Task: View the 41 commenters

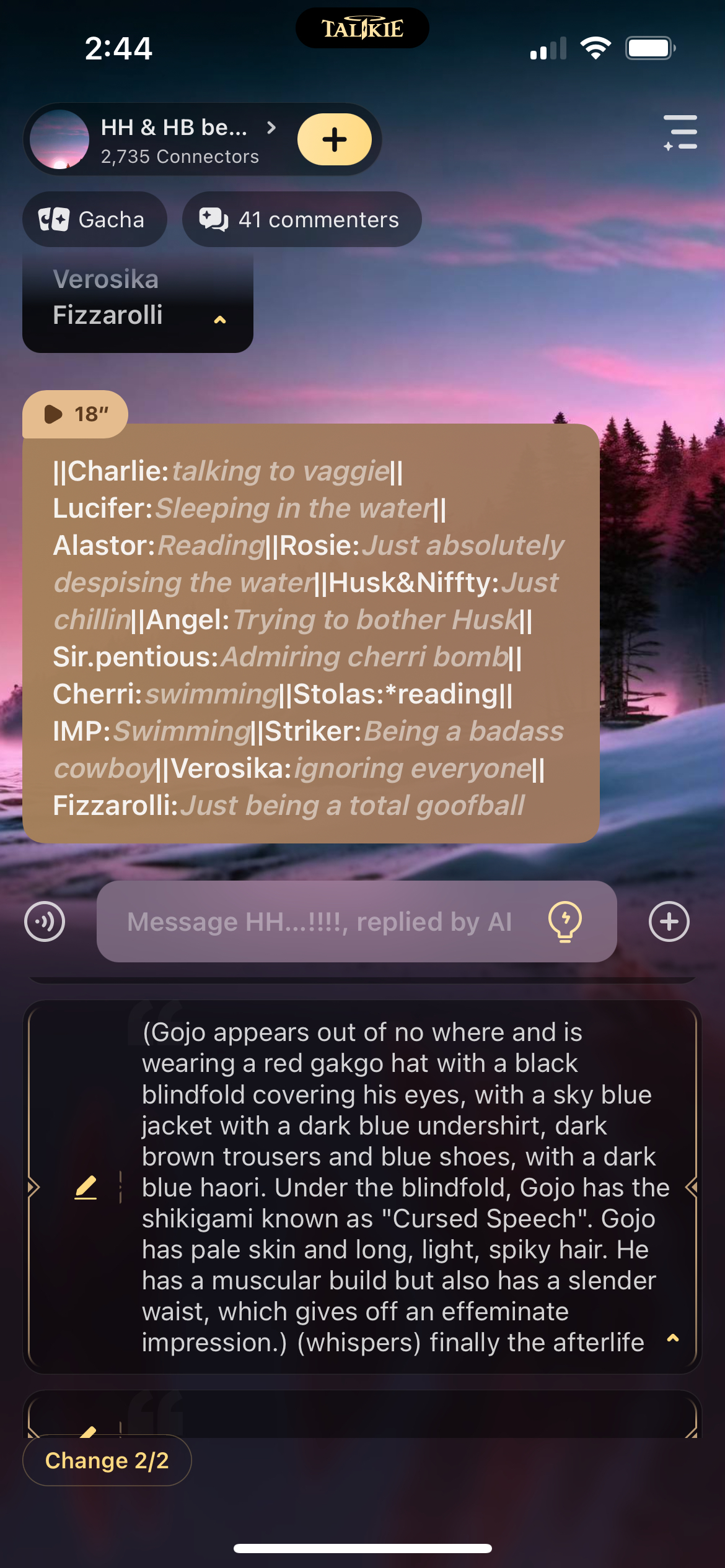Action: click(x=301, y=220)
